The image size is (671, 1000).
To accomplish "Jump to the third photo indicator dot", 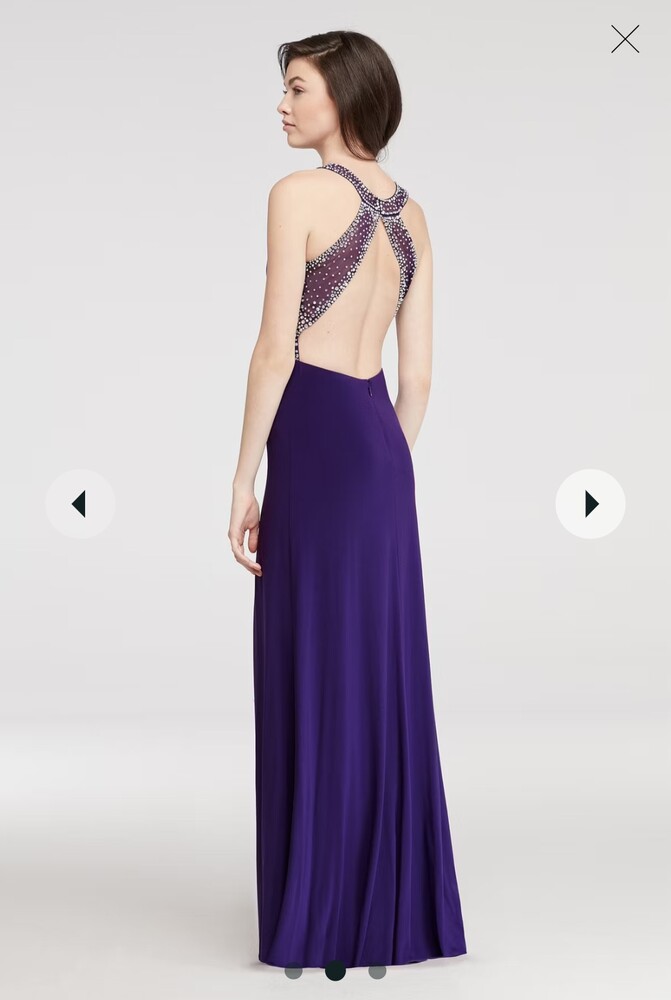I will pos(377,970).
